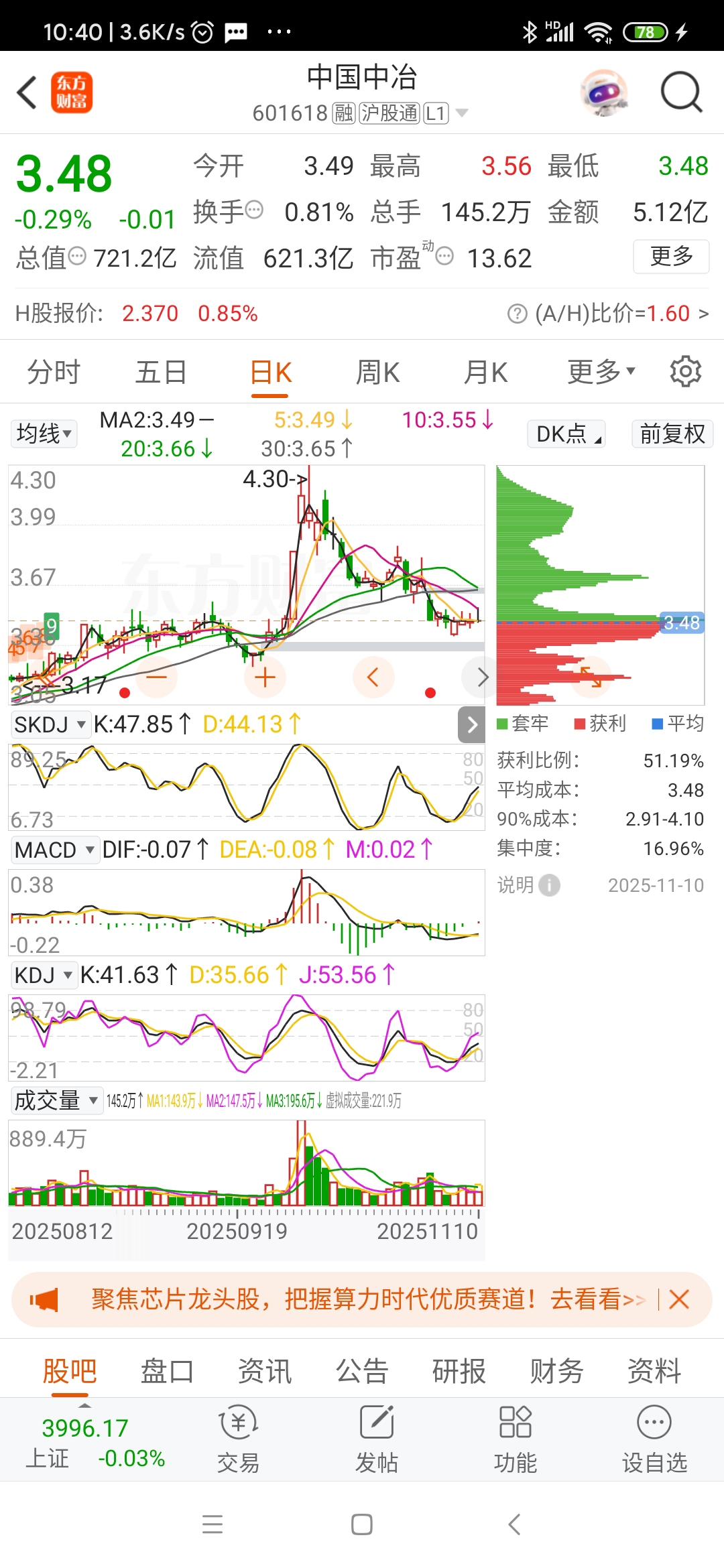Switch to the 财务 tab
The height and width of the screenshot is (1568, 724).
coord(556,1371)
